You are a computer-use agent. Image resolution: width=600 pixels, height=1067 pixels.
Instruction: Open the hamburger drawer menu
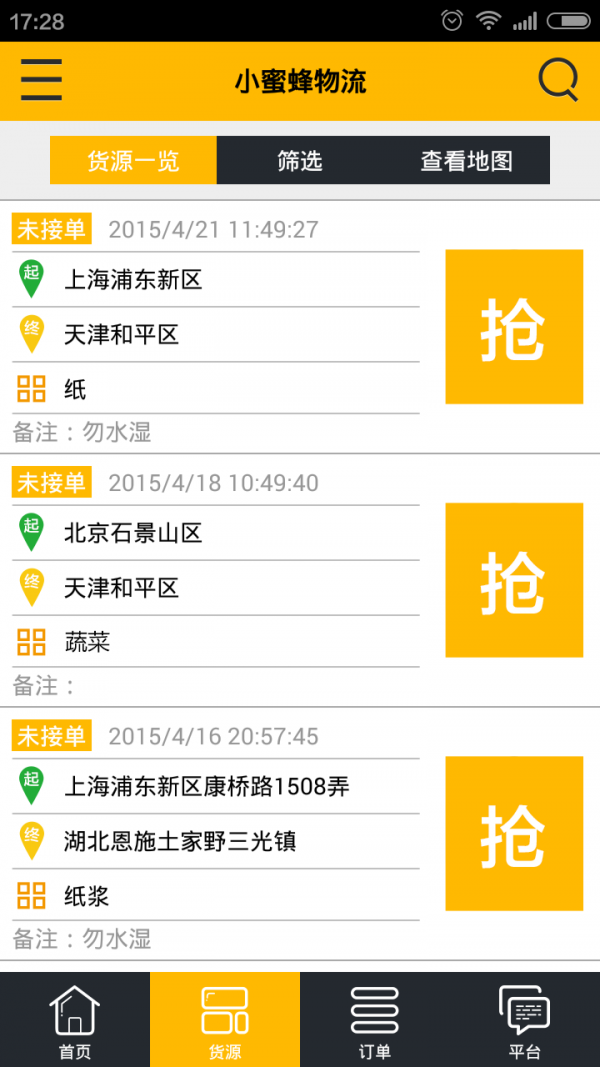pos(41,81)
